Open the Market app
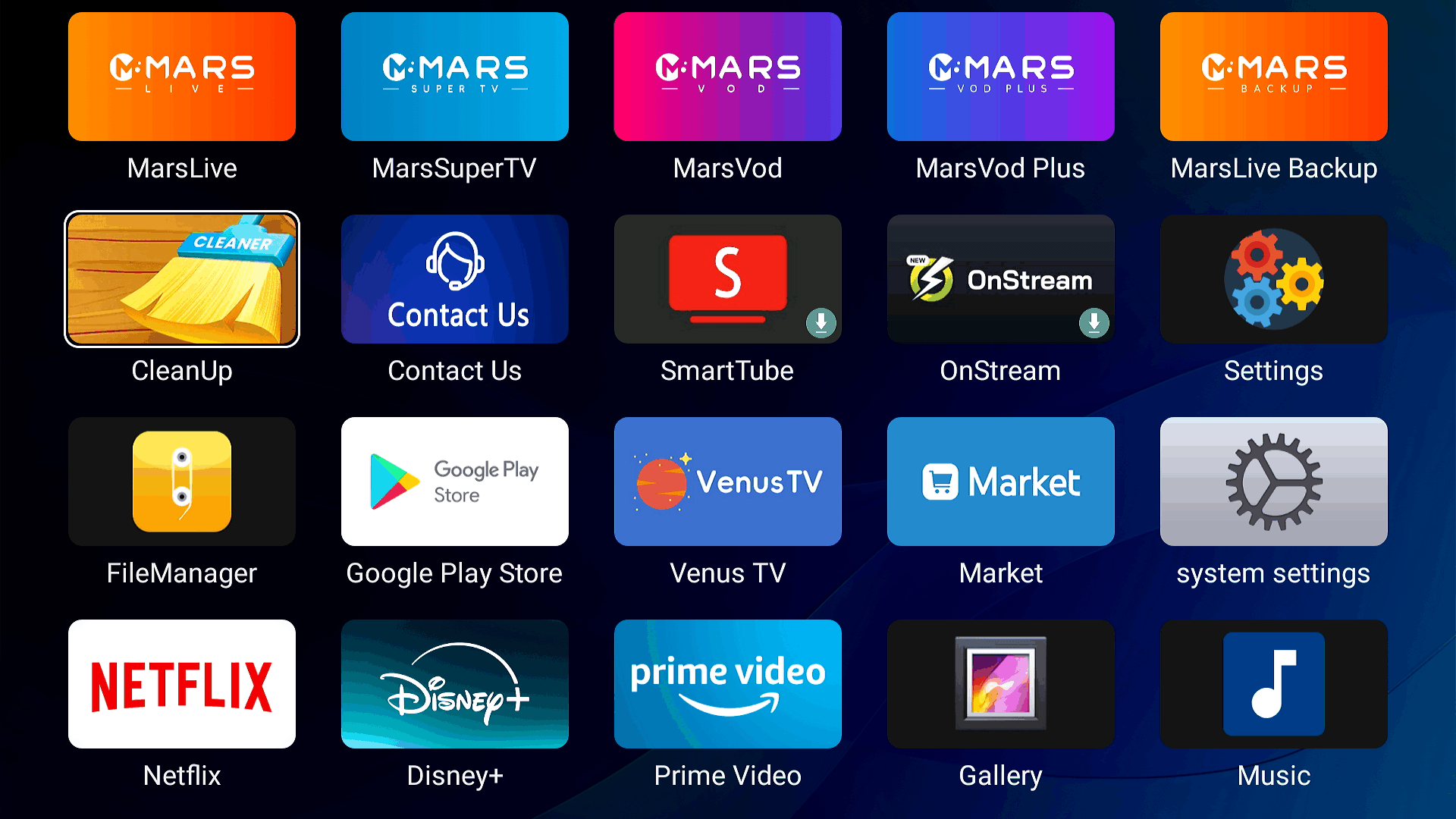The height and width of the screenshot is (819, 1456). click(x=1001, y=482)
